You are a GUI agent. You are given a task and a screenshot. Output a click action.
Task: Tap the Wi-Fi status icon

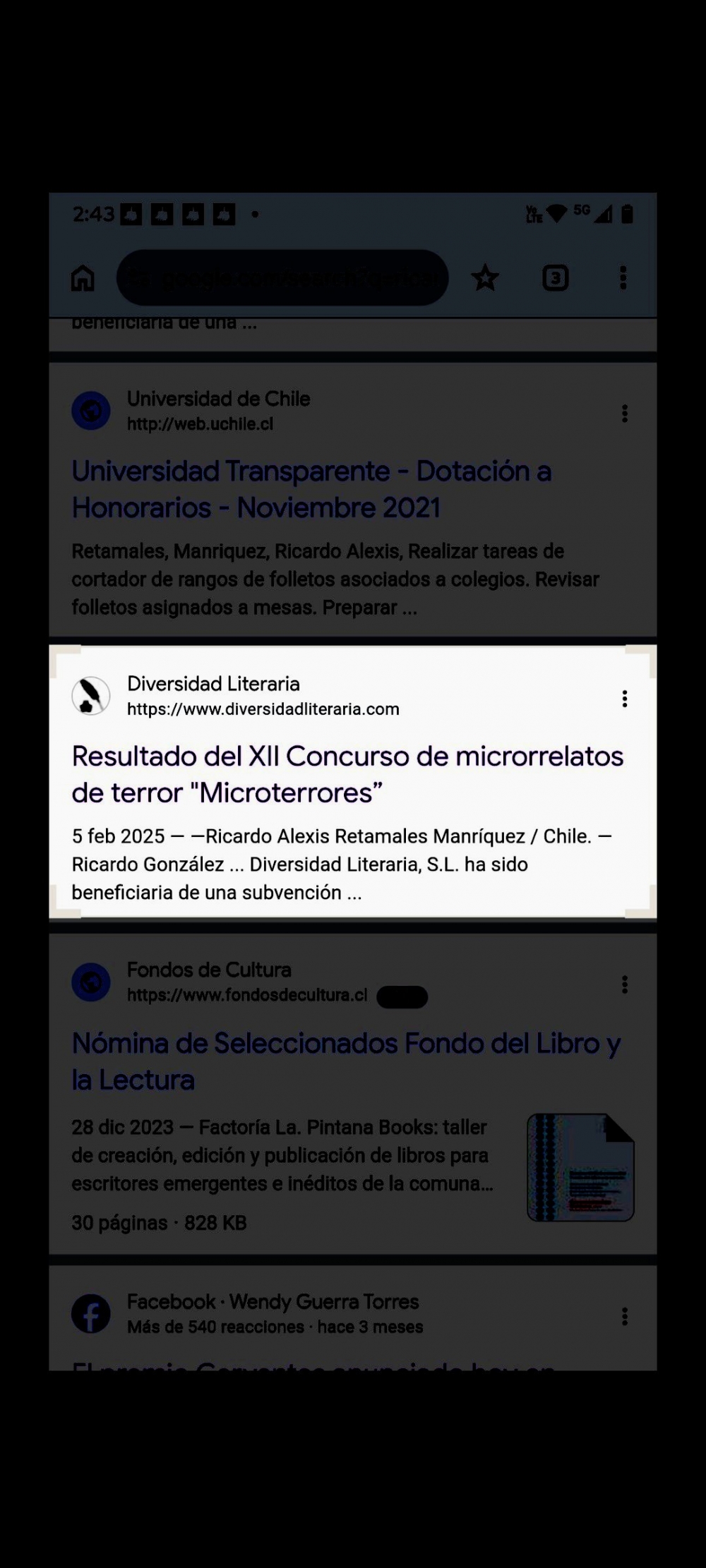557,213
